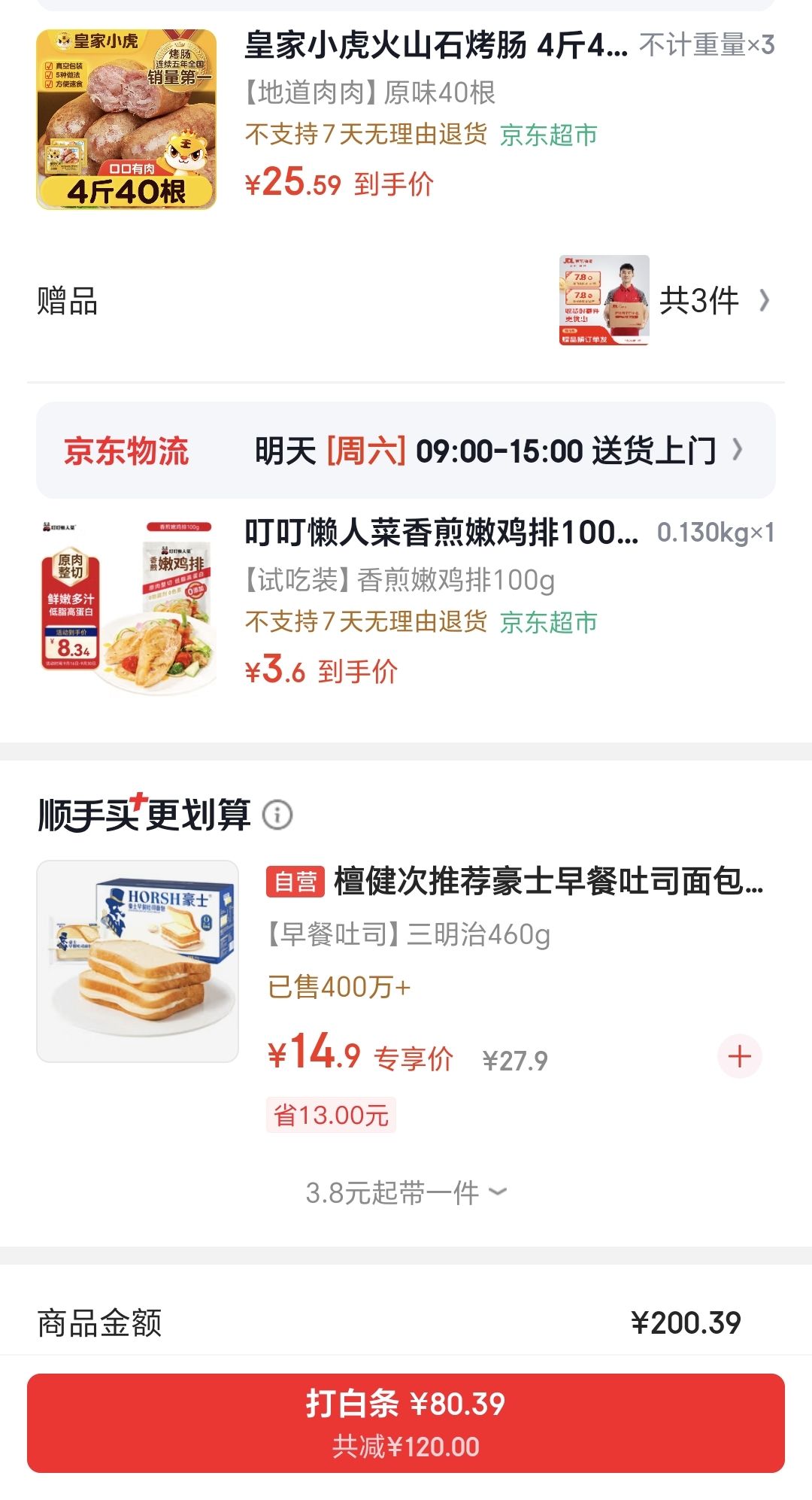
Task: Show info about 顺手买更划算
Action: 277,815
